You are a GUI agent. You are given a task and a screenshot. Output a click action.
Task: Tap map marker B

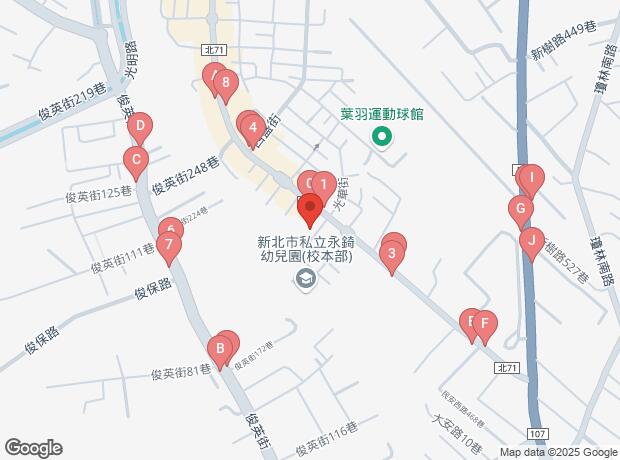coord(217,348)
